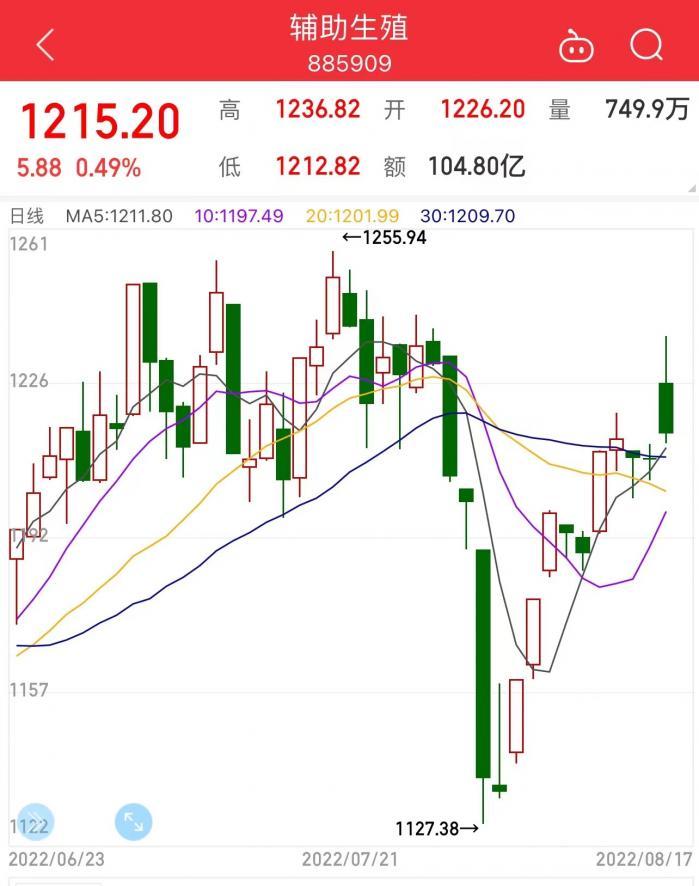This screenshot has height=886, width=699.
Task: Open the robot assistant icon
Action: pos(576,45)
